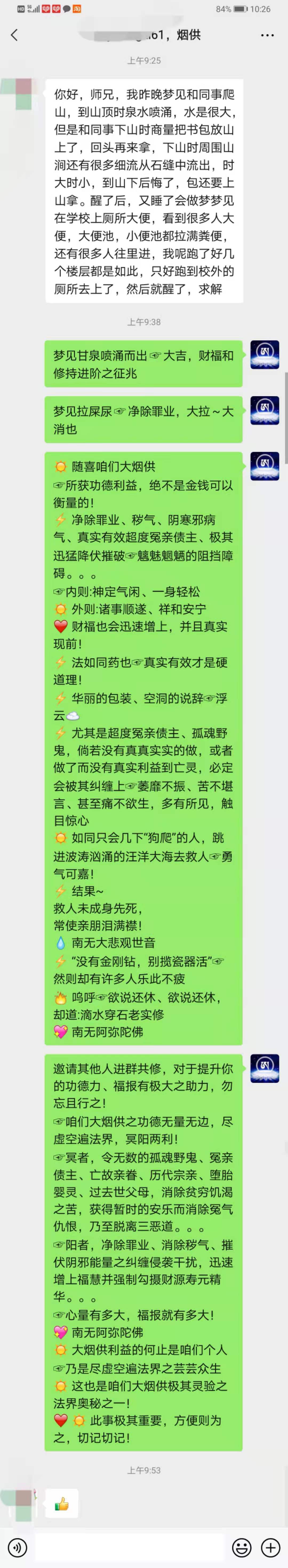
Task: Open sender avatar next to 梦见甘泉喷涌 message
Action: pos(265,355)
